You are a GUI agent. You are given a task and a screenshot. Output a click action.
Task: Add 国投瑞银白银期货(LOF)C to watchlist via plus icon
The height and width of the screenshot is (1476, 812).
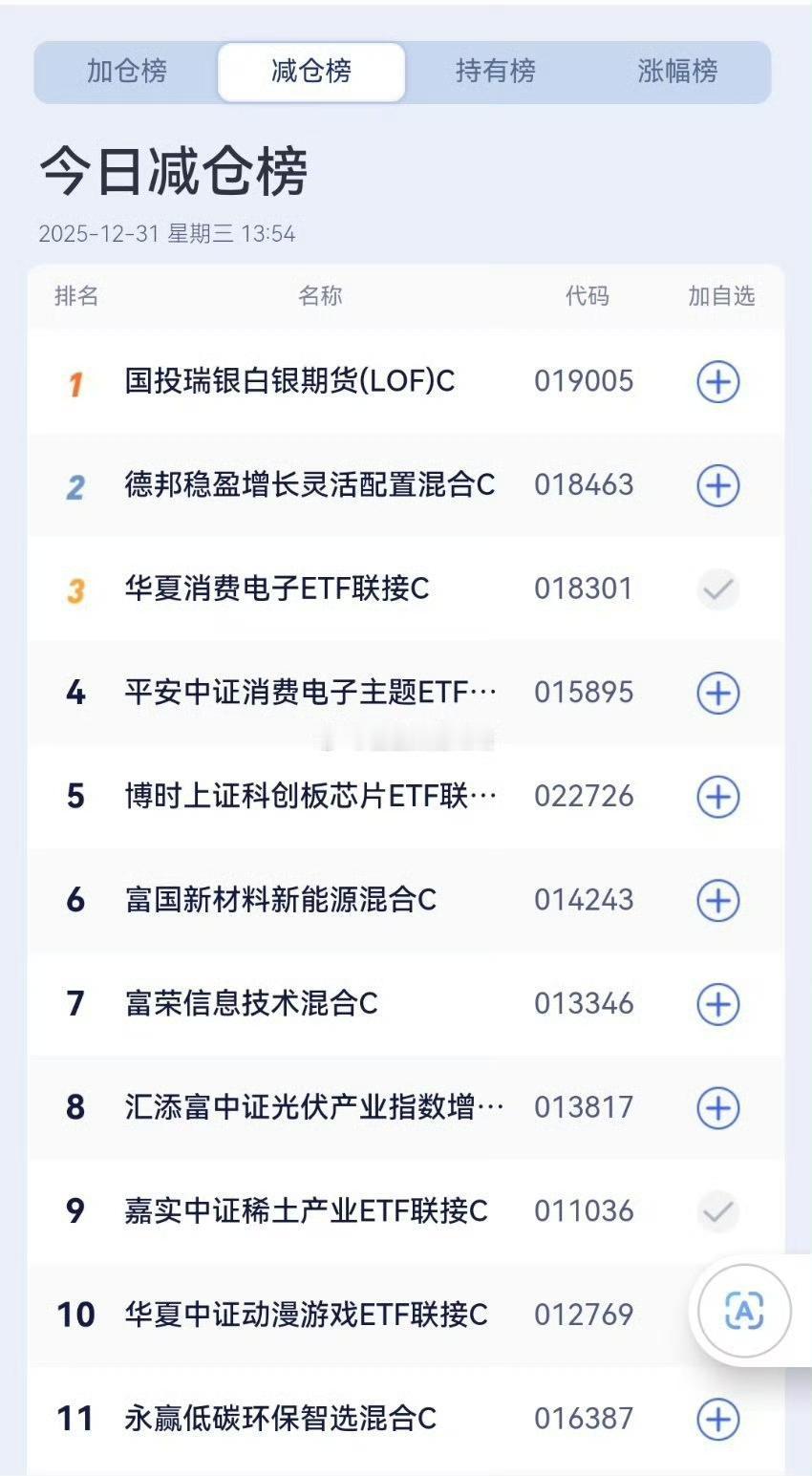click(718, 381)
